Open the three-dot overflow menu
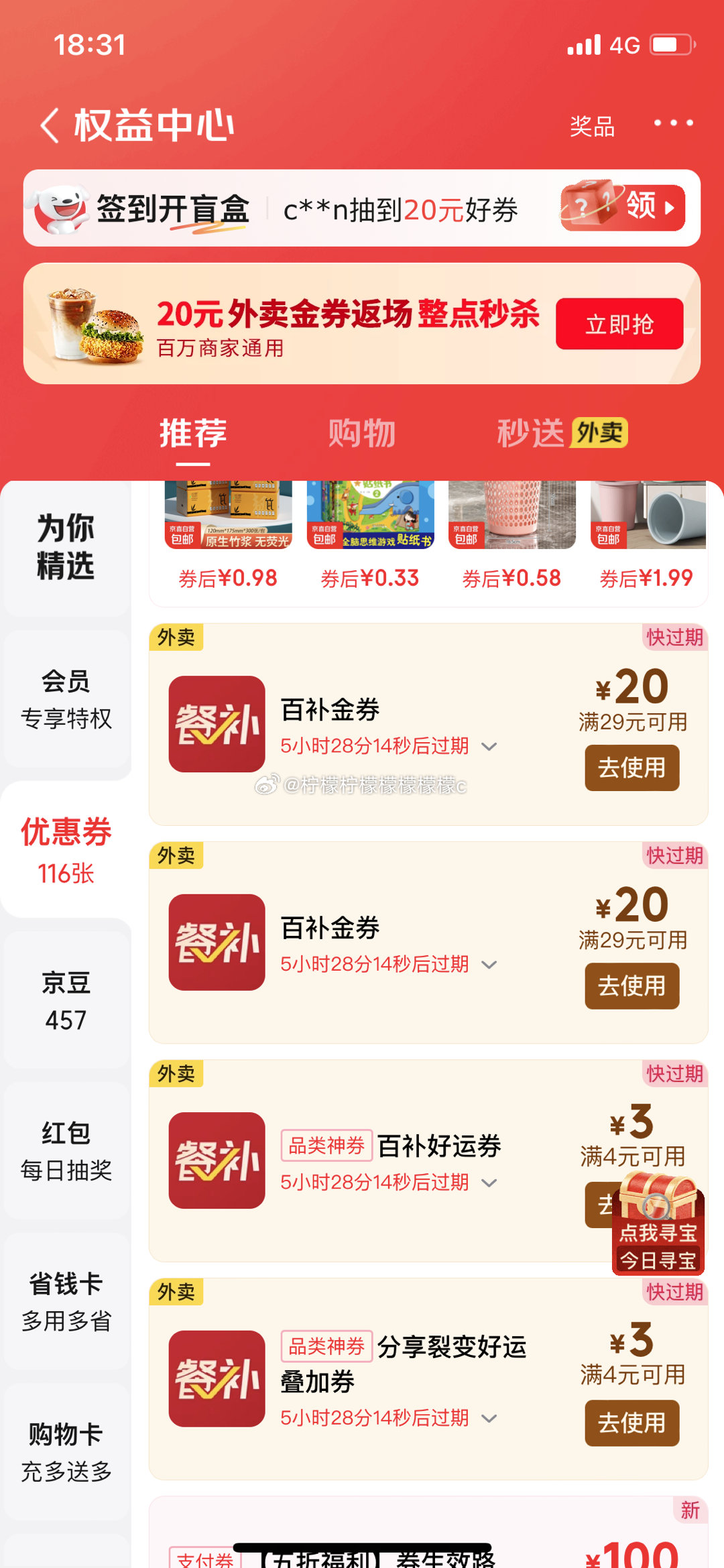The width and height of the screenshot is (724, 1568). click(673, 123)
